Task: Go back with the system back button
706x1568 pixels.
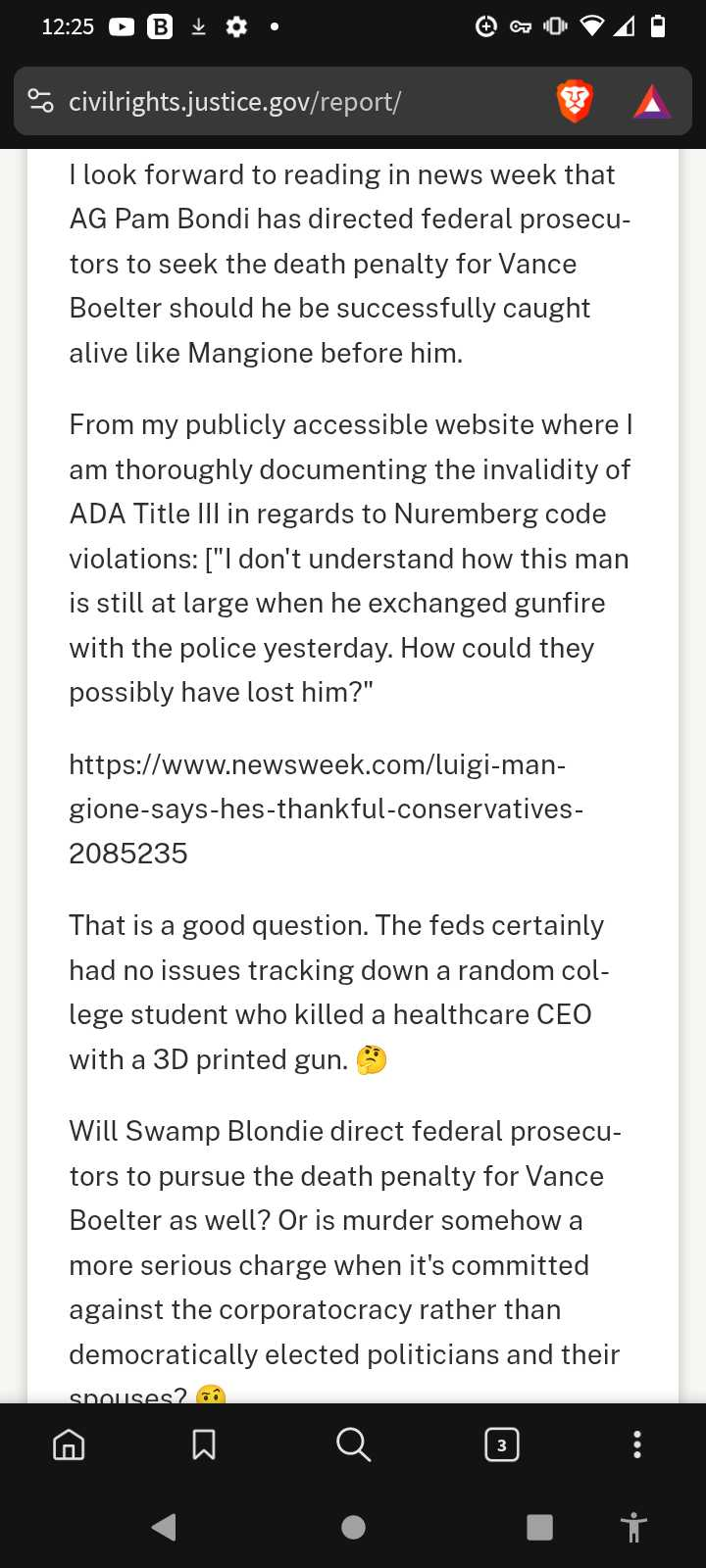Action: tap(165, 1527)
